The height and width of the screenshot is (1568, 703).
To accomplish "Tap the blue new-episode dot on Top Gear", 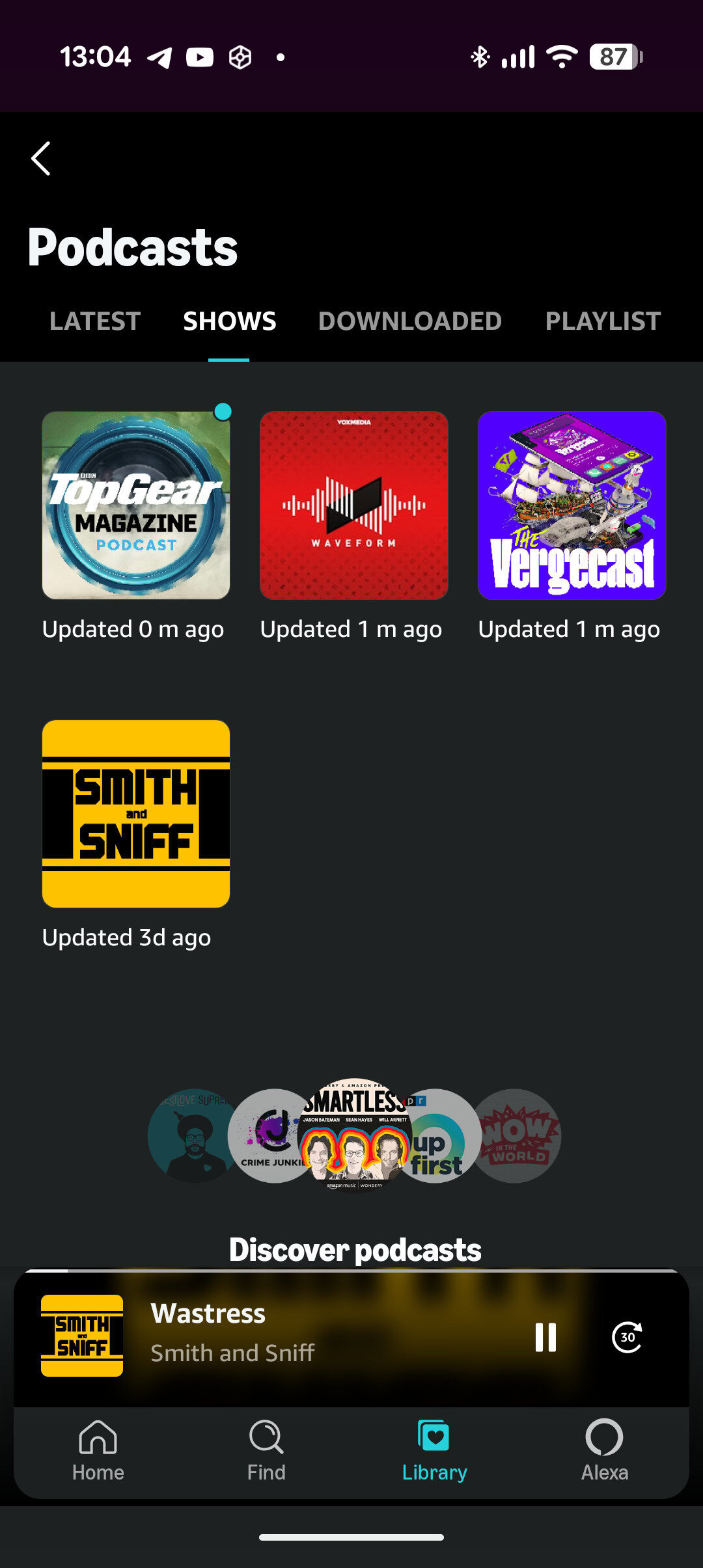I will [x=223, y=411].
